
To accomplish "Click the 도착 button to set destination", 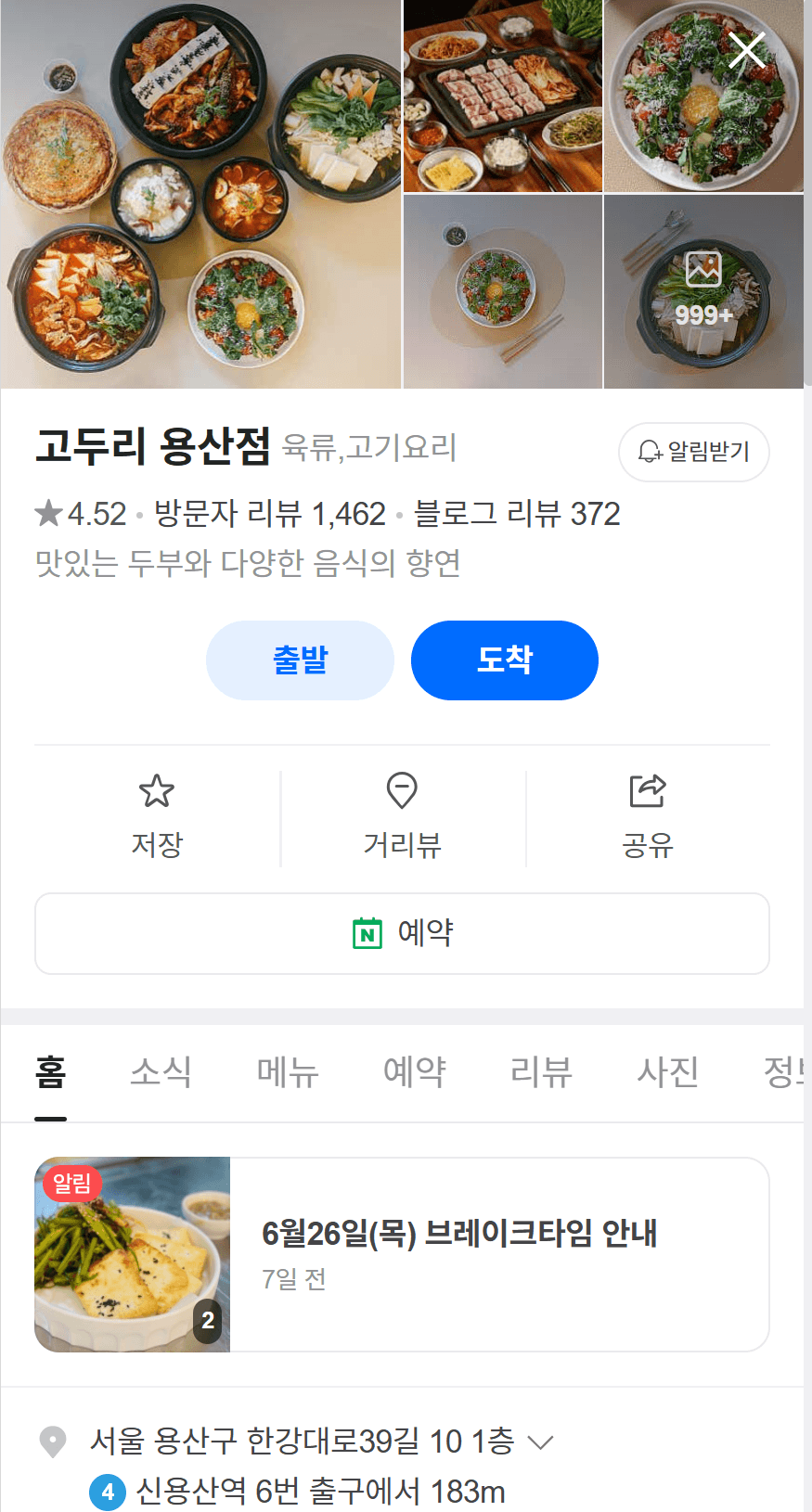I will pos(505,660).
